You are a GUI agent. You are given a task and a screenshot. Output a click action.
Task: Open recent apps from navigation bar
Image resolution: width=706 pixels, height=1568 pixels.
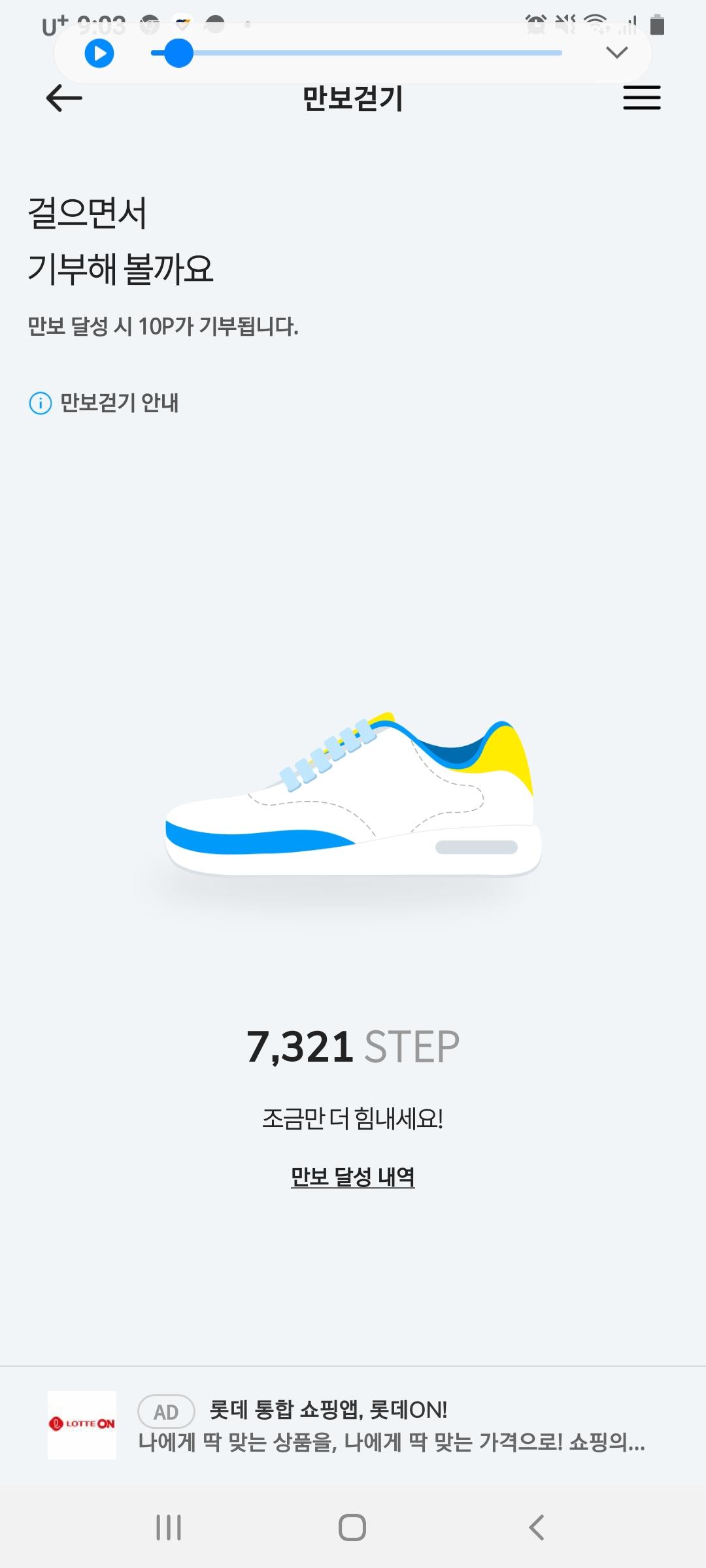169,1527
